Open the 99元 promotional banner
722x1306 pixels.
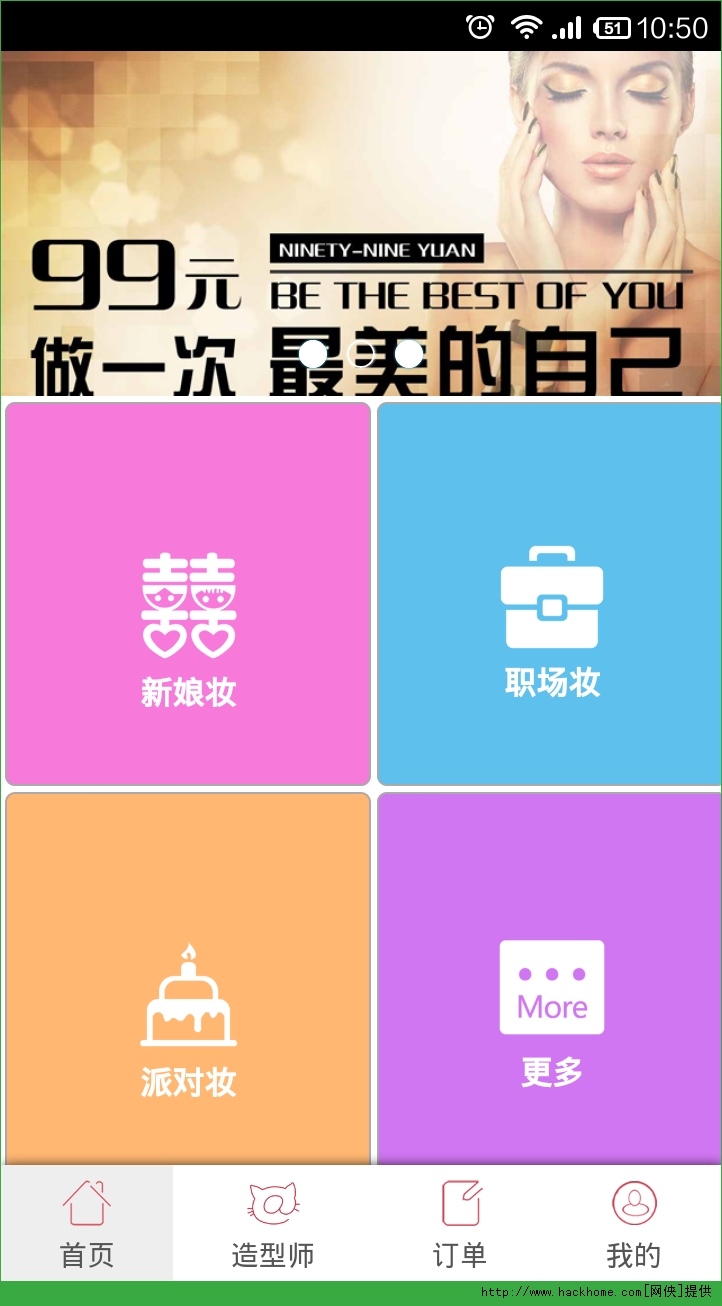click(360, 200)
